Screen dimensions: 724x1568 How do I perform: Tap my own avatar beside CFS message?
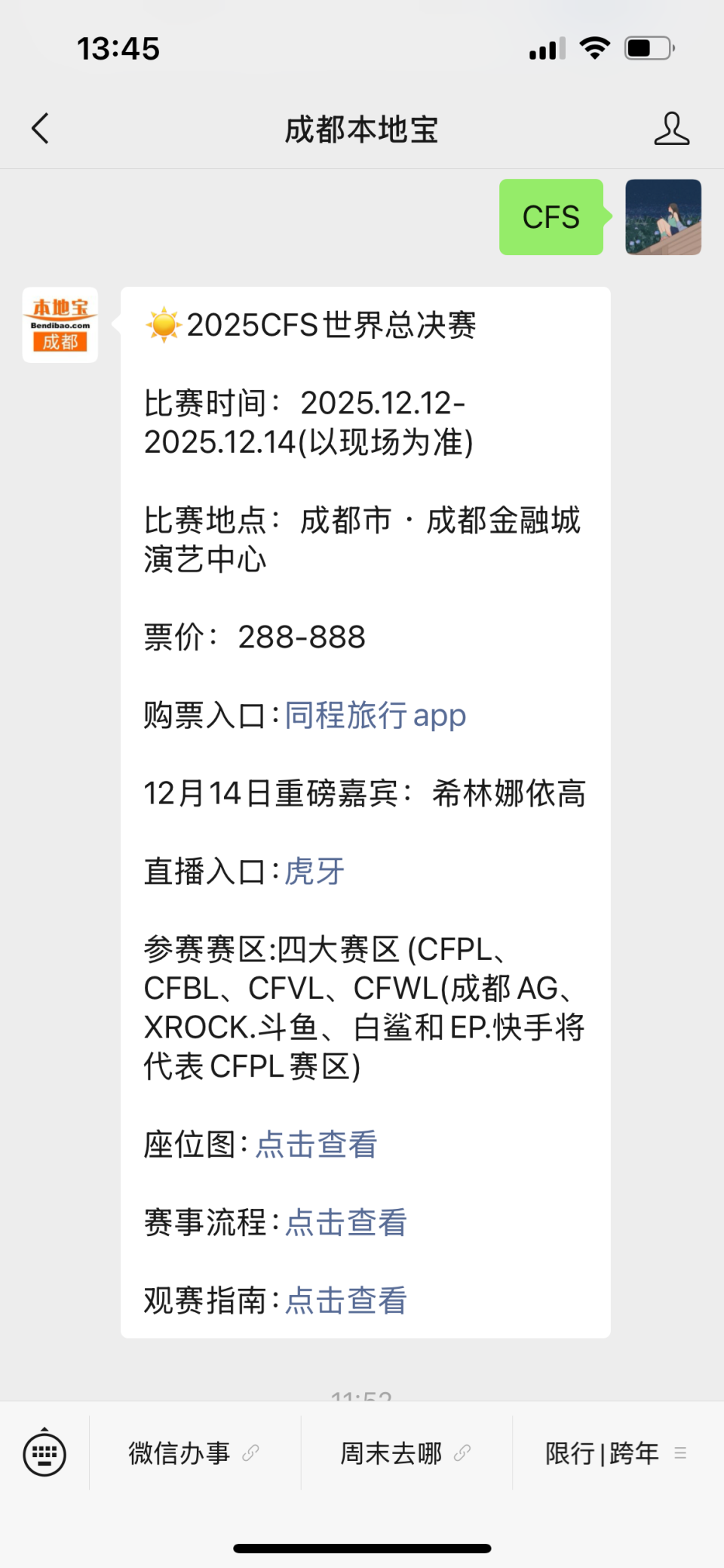tap(663, 217)
